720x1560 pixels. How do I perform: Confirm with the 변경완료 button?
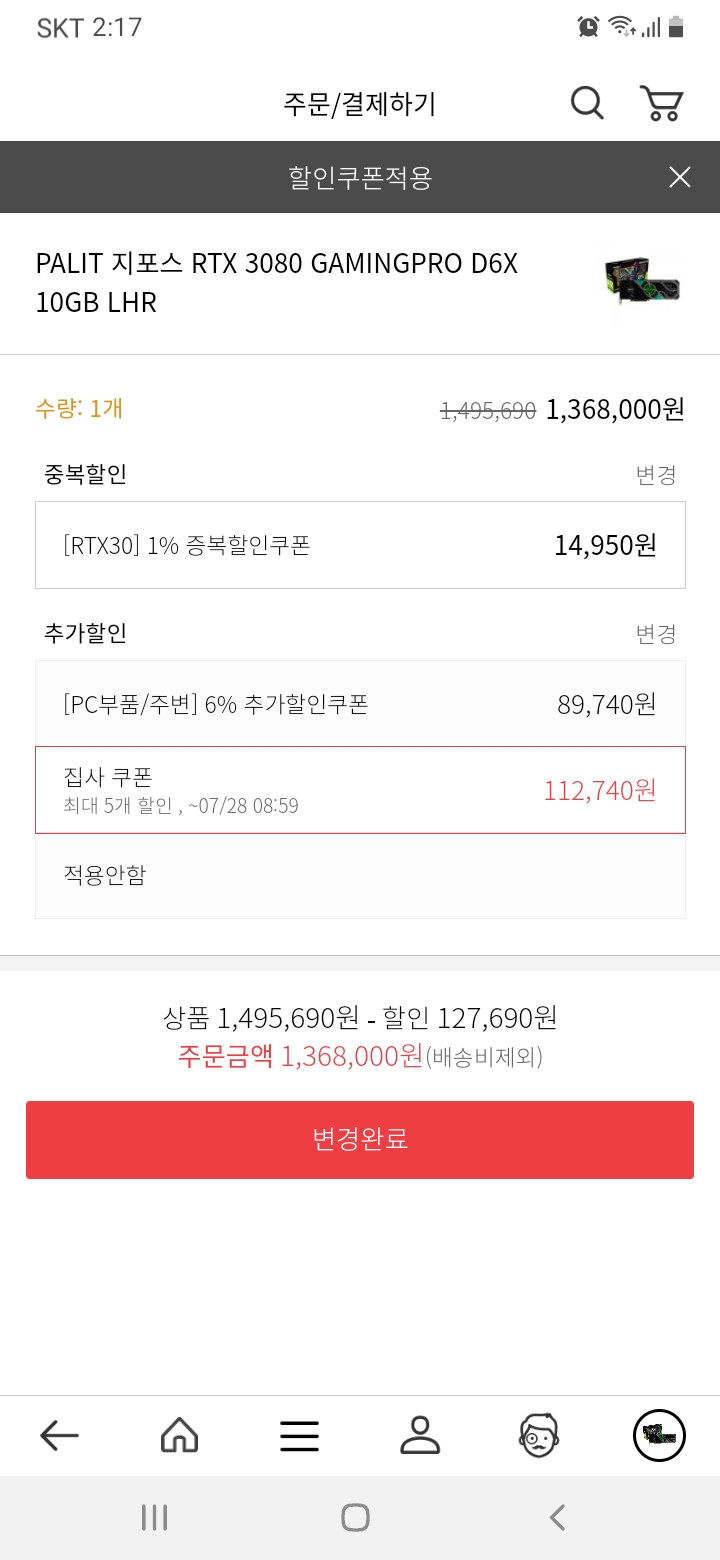[360, 1140]
